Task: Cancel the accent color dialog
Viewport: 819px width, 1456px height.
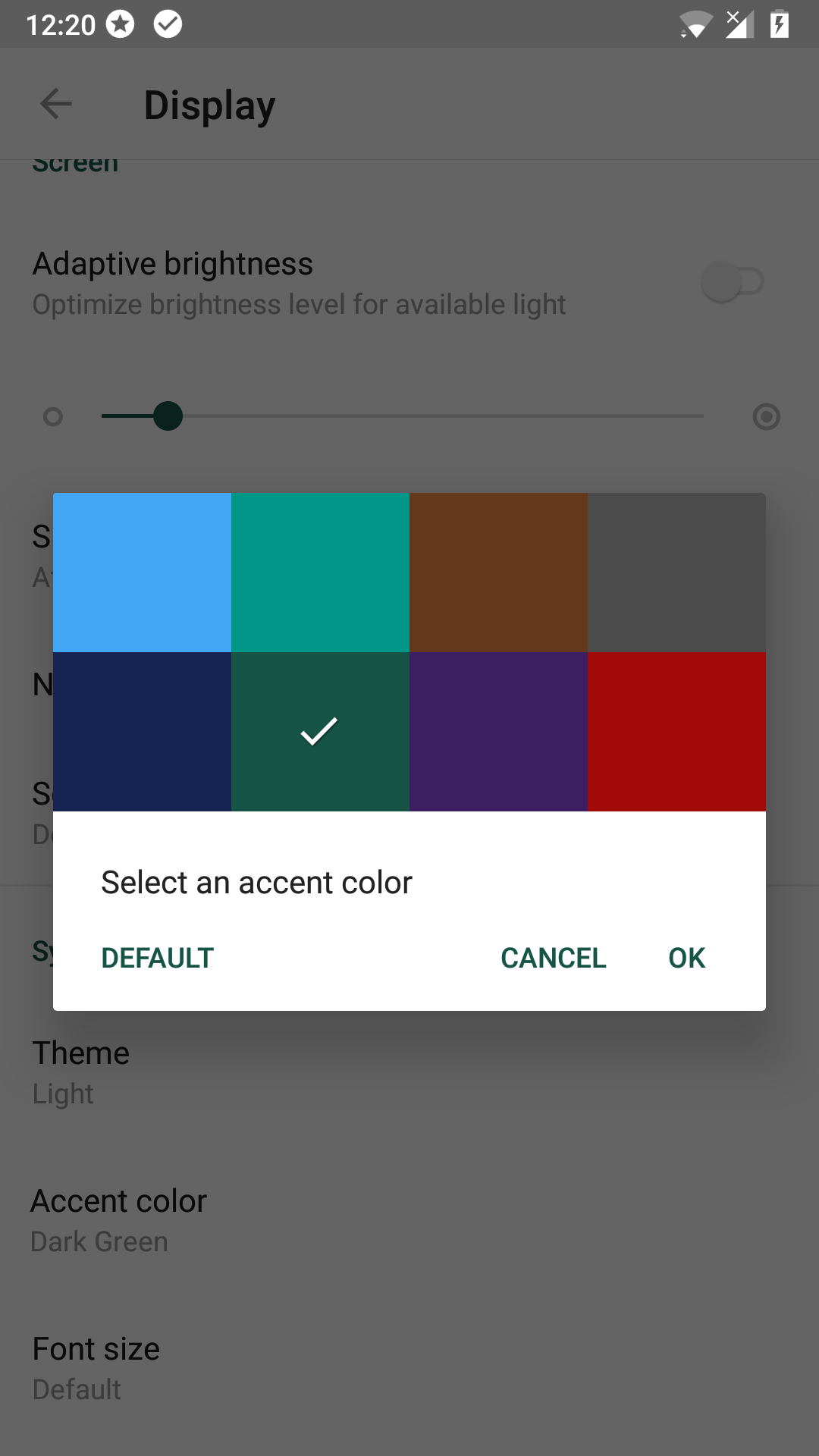Action: click(x=553, y=958)
